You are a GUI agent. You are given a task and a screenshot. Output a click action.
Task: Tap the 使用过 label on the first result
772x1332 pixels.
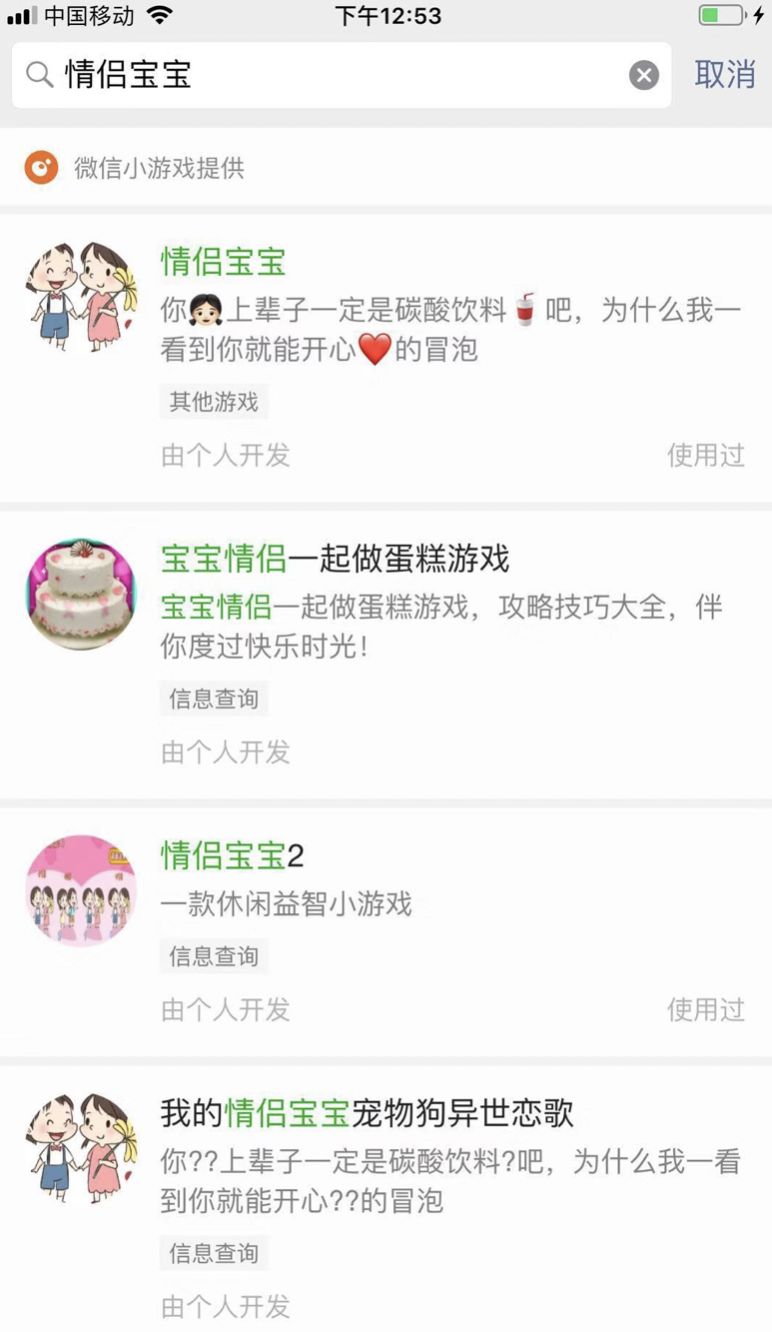(706, 455)
